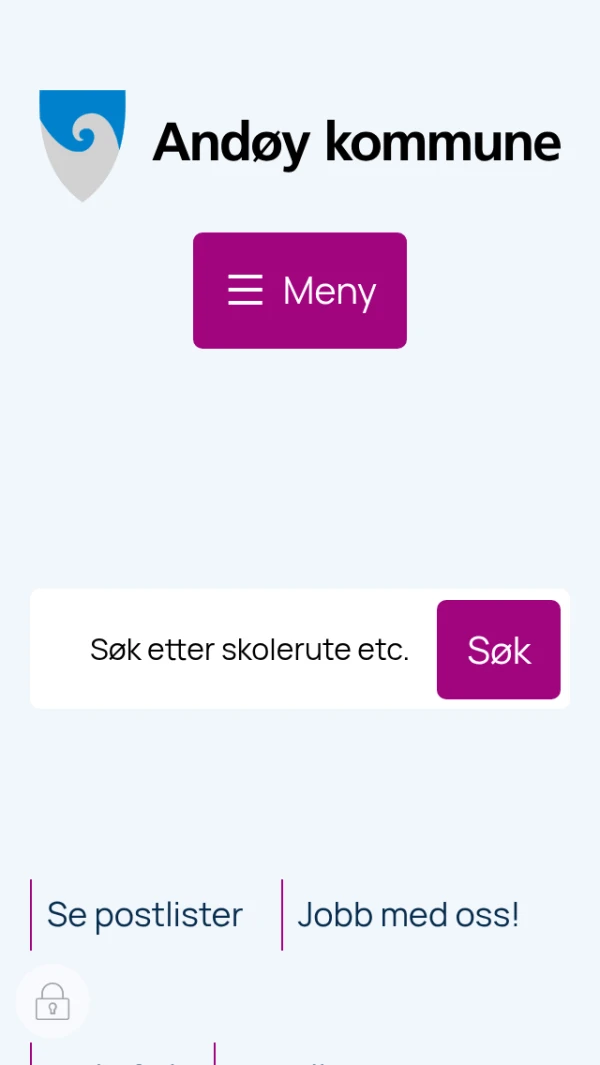Open the Jobb med oss! link
Image resolution: width=600 pixels, height=1065 pixels.
coord(408,915)
